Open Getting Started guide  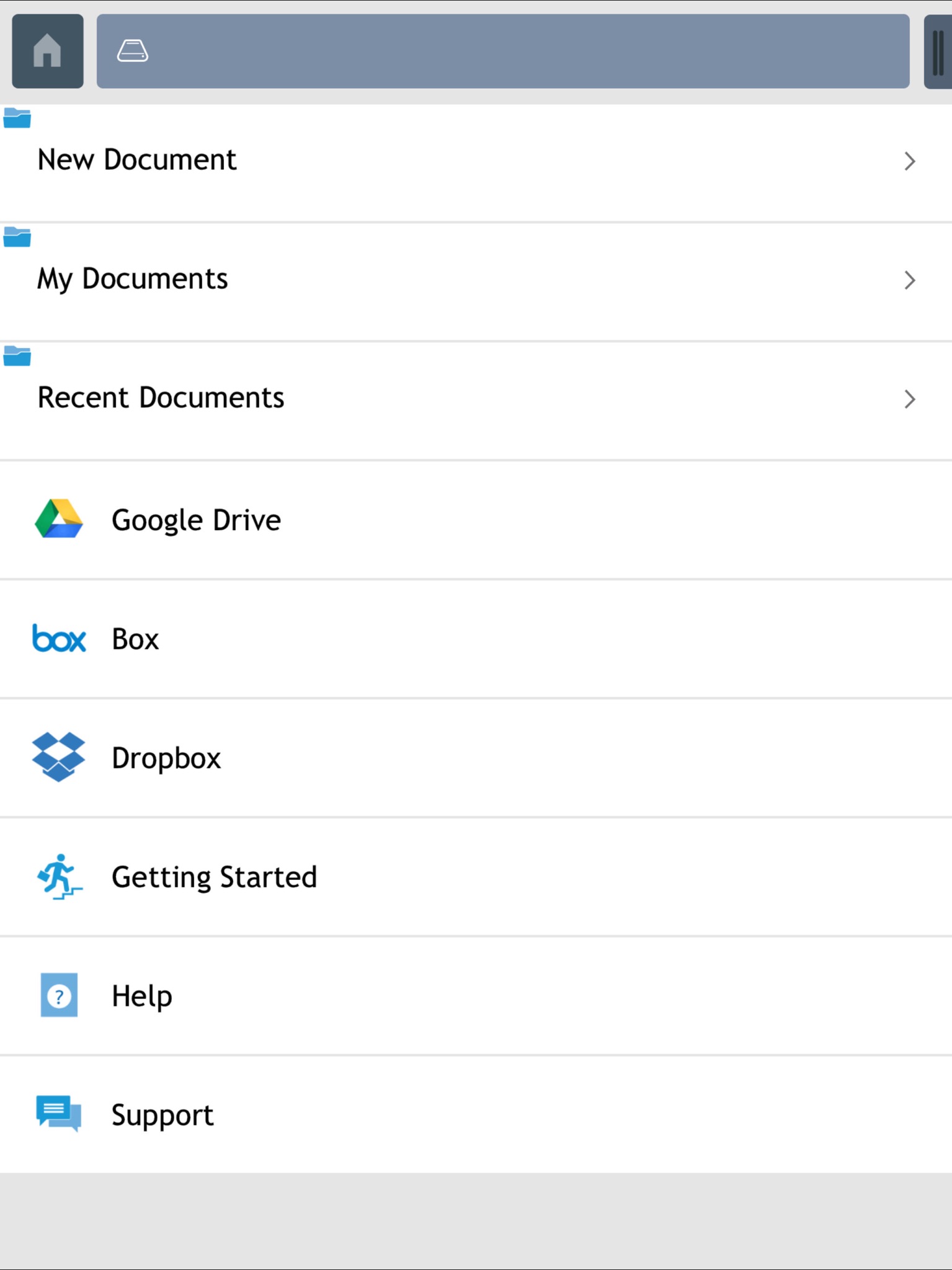pyautogui.click(x=476, y=877)
